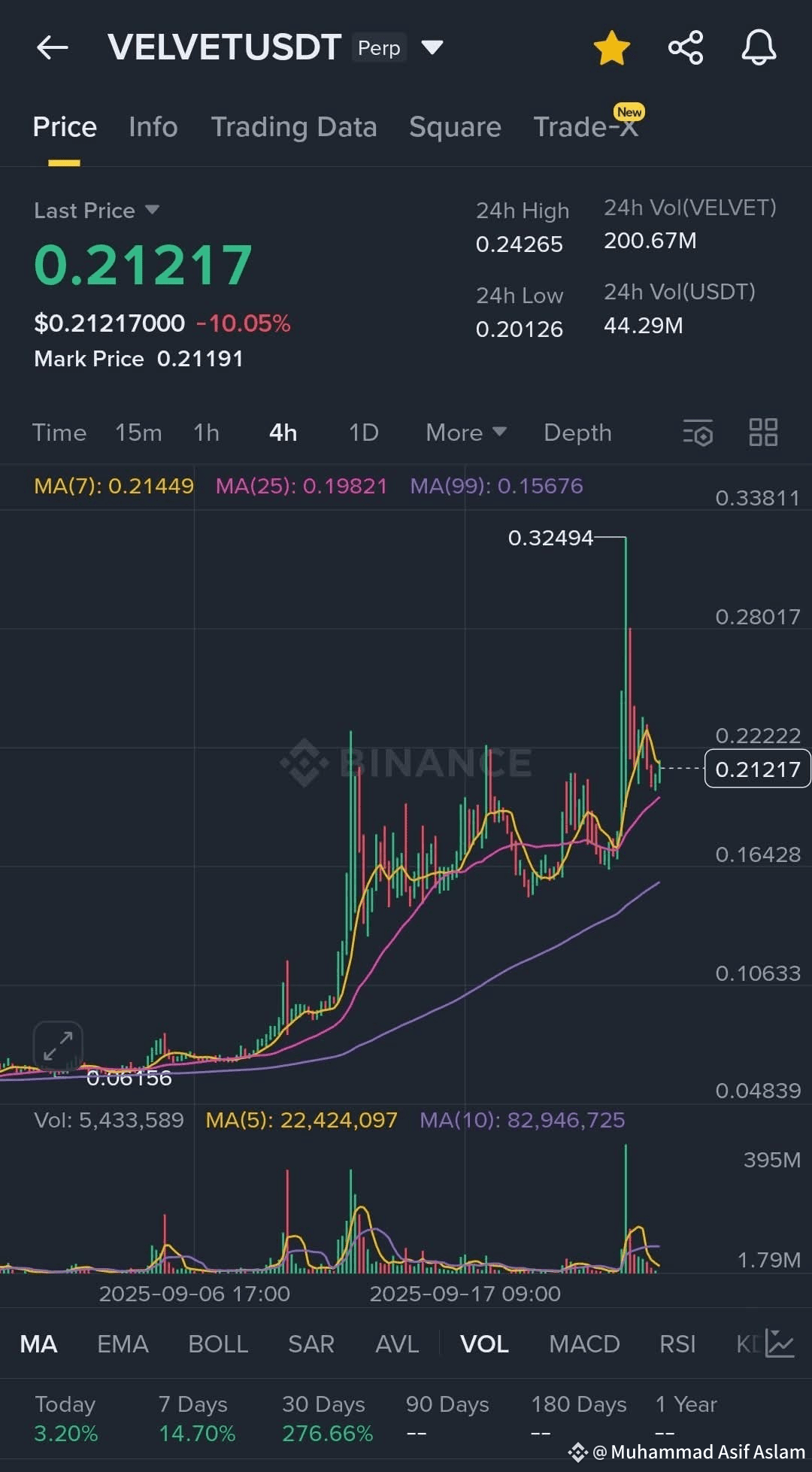Switch to the Square tab
This screenshot has width=812, height=1472.
pos(455,127)
